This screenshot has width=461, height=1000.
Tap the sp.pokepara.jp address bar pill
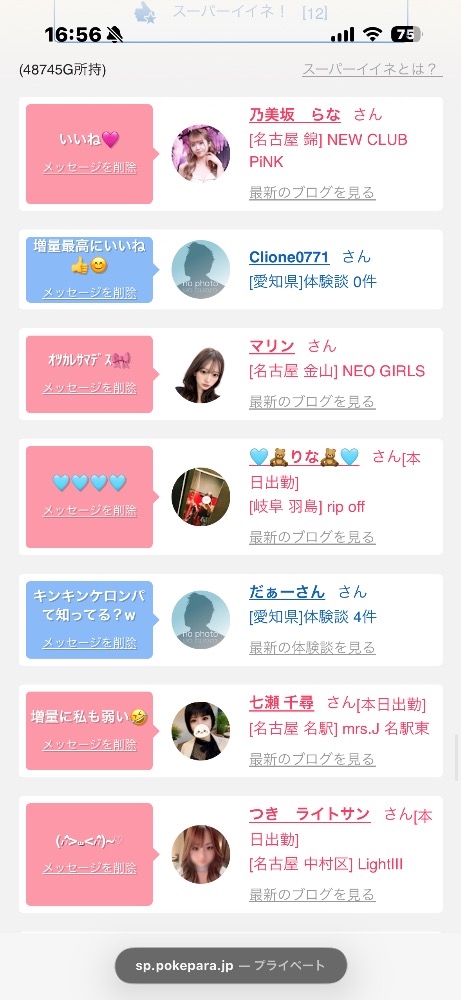[x=231, y=965]
